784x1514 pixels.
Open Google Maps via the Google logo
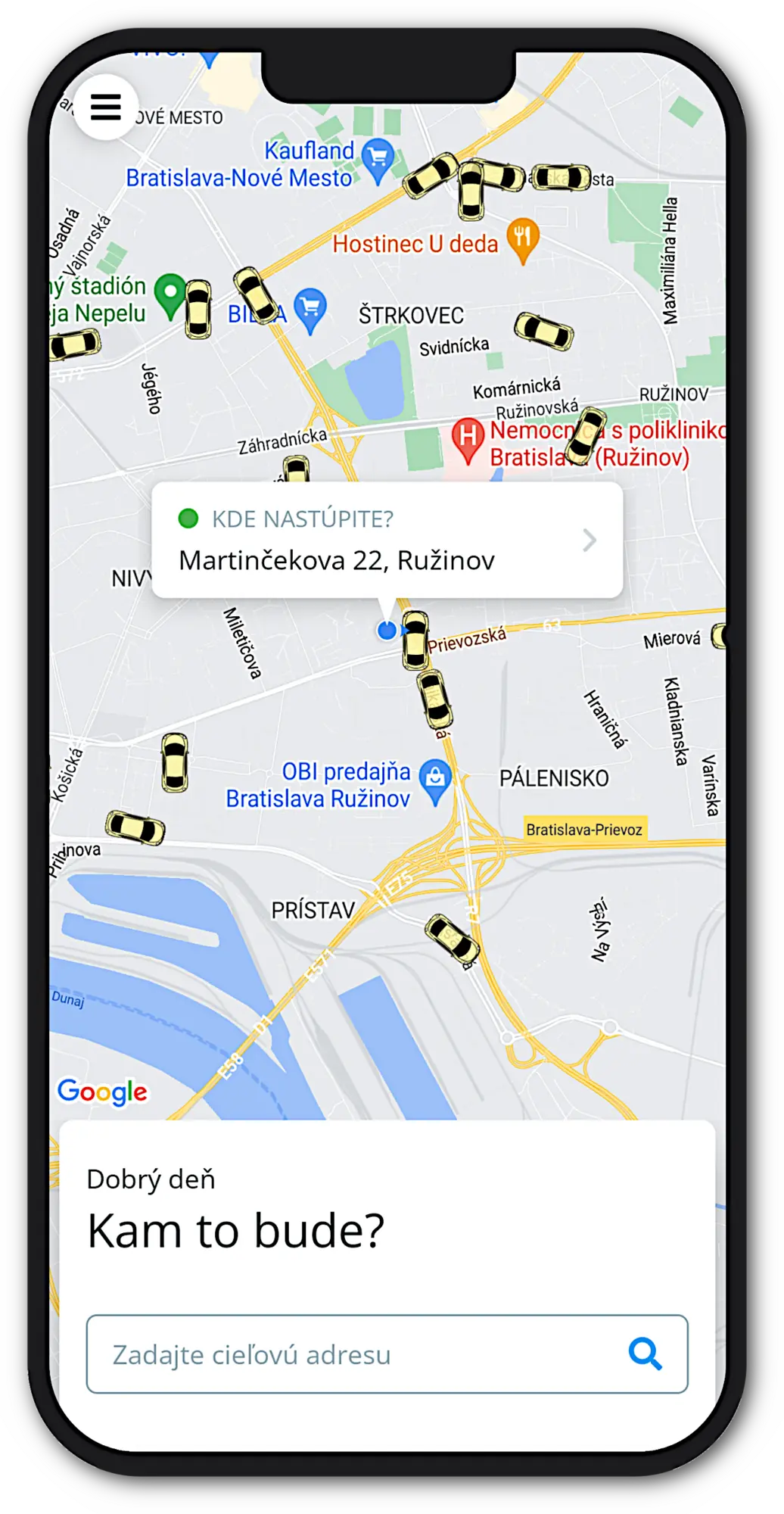104,1092
